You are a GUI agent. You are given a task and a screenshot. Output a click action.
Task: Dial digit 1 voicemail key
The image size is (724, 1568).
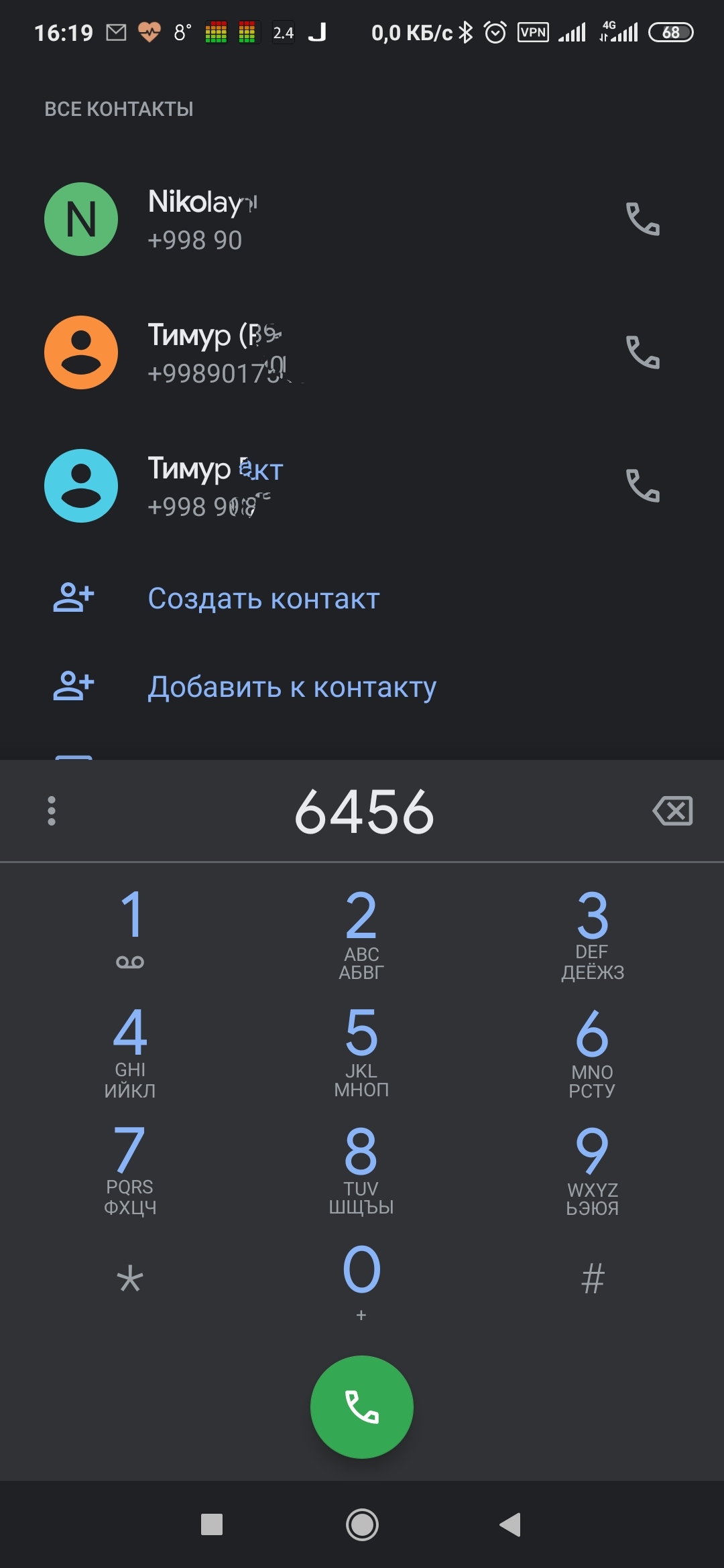coord(130,928)
